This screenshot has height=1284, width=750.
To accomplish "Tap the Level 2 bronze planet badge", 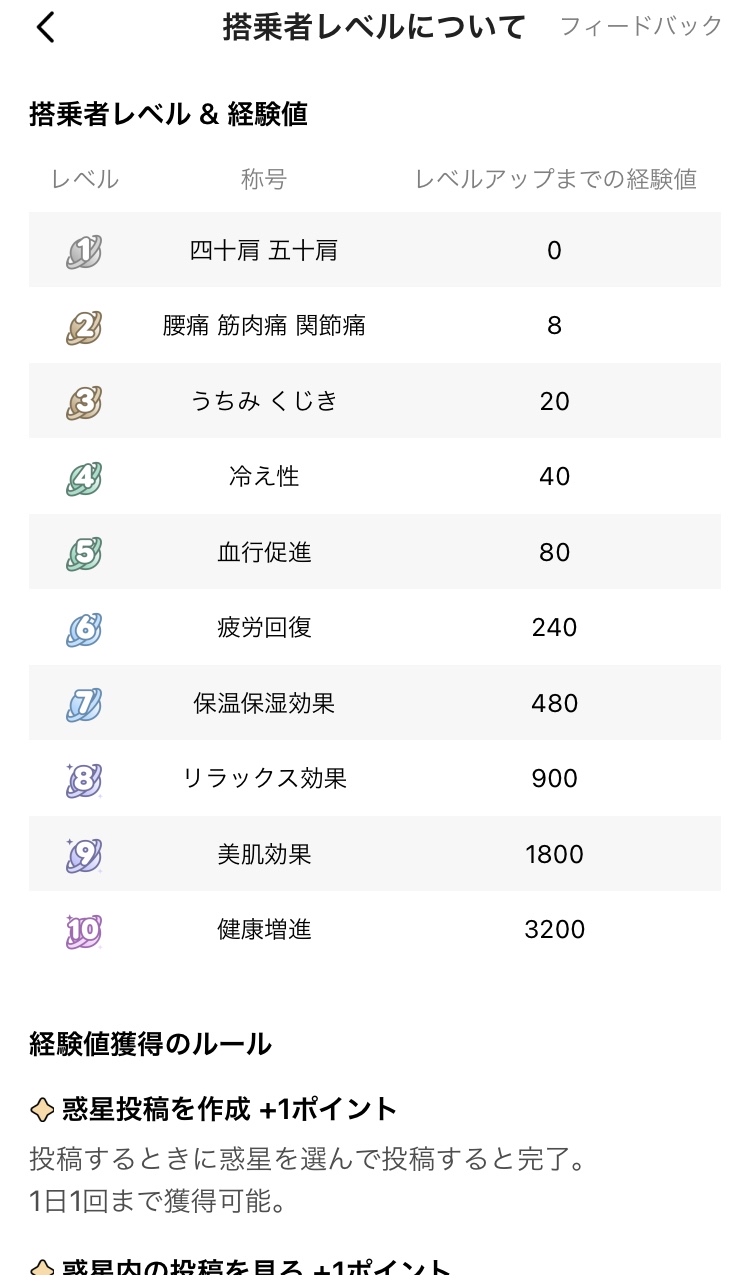I will point(84,326).
